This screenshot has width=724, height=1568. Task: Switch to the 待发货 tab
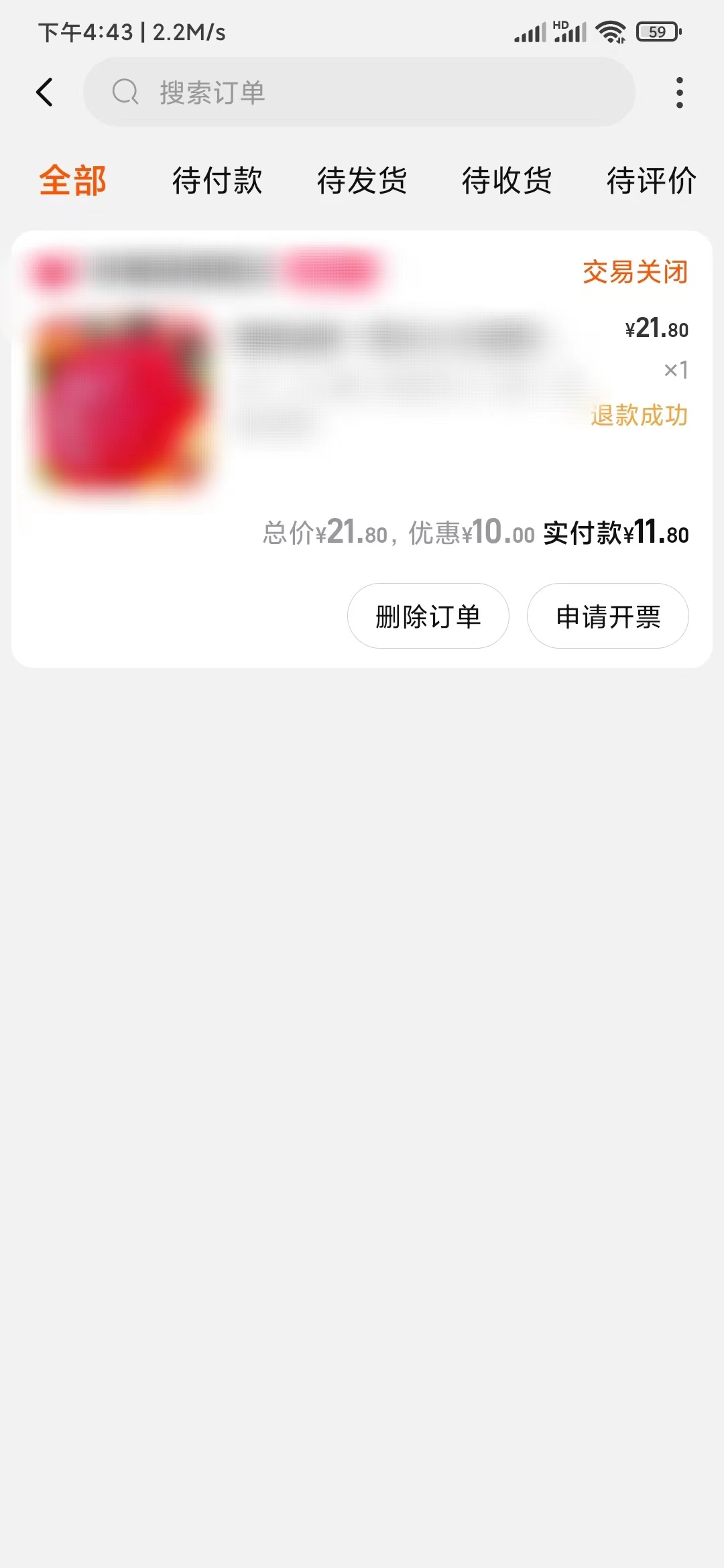click(361, 181)
